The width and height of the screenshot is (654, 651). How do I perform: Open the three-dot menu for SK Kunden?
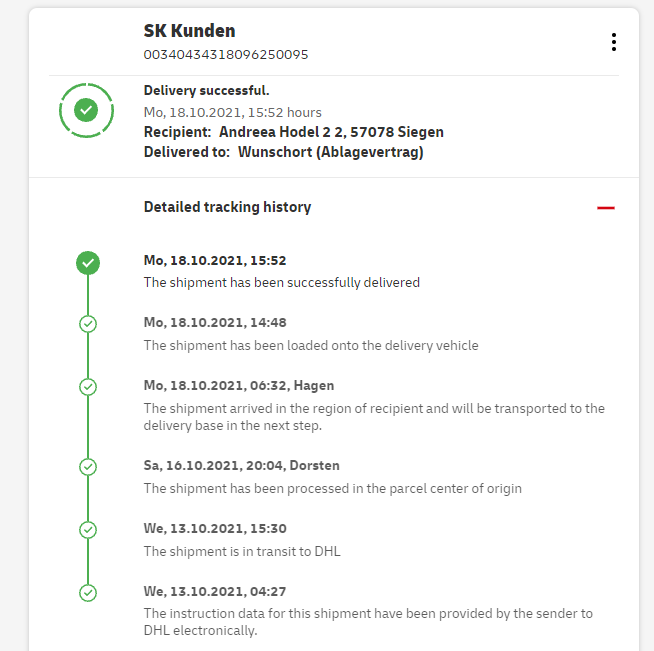[613, 42]
